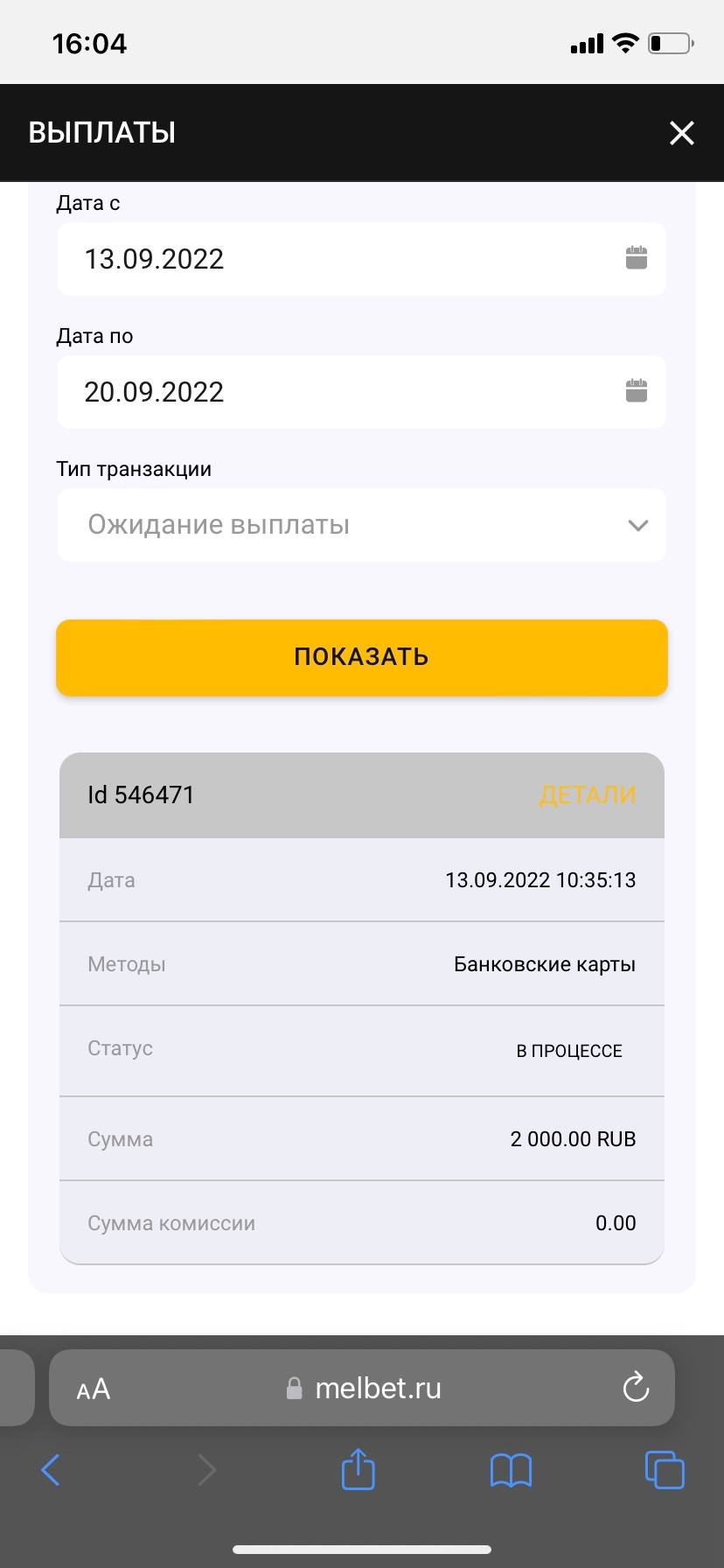Open Safari bookmarks
724x1568 pixels.
[x=512, y=1470]
